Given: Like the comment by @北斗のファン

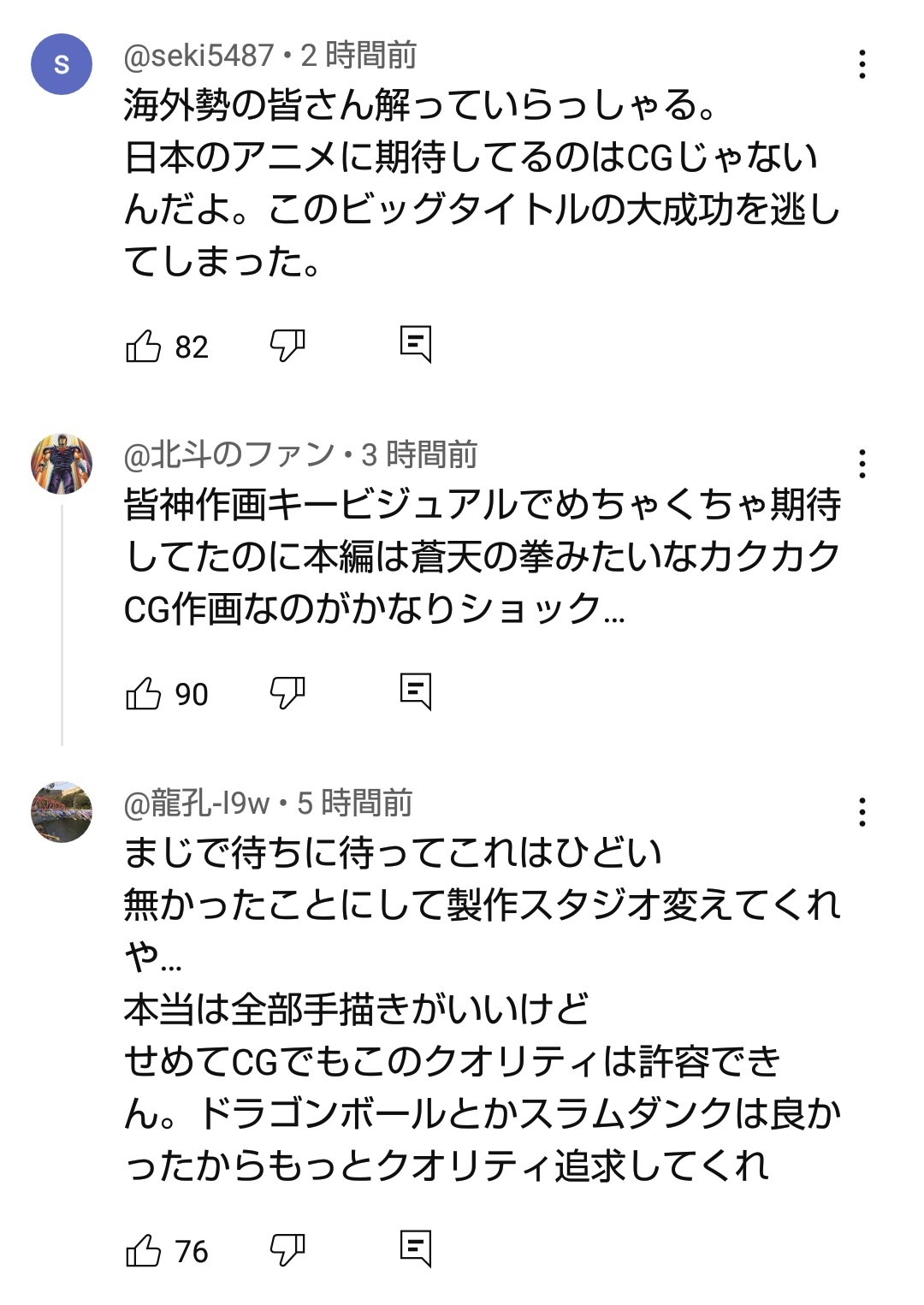Looking at the screenshot, I should [144, 694].
